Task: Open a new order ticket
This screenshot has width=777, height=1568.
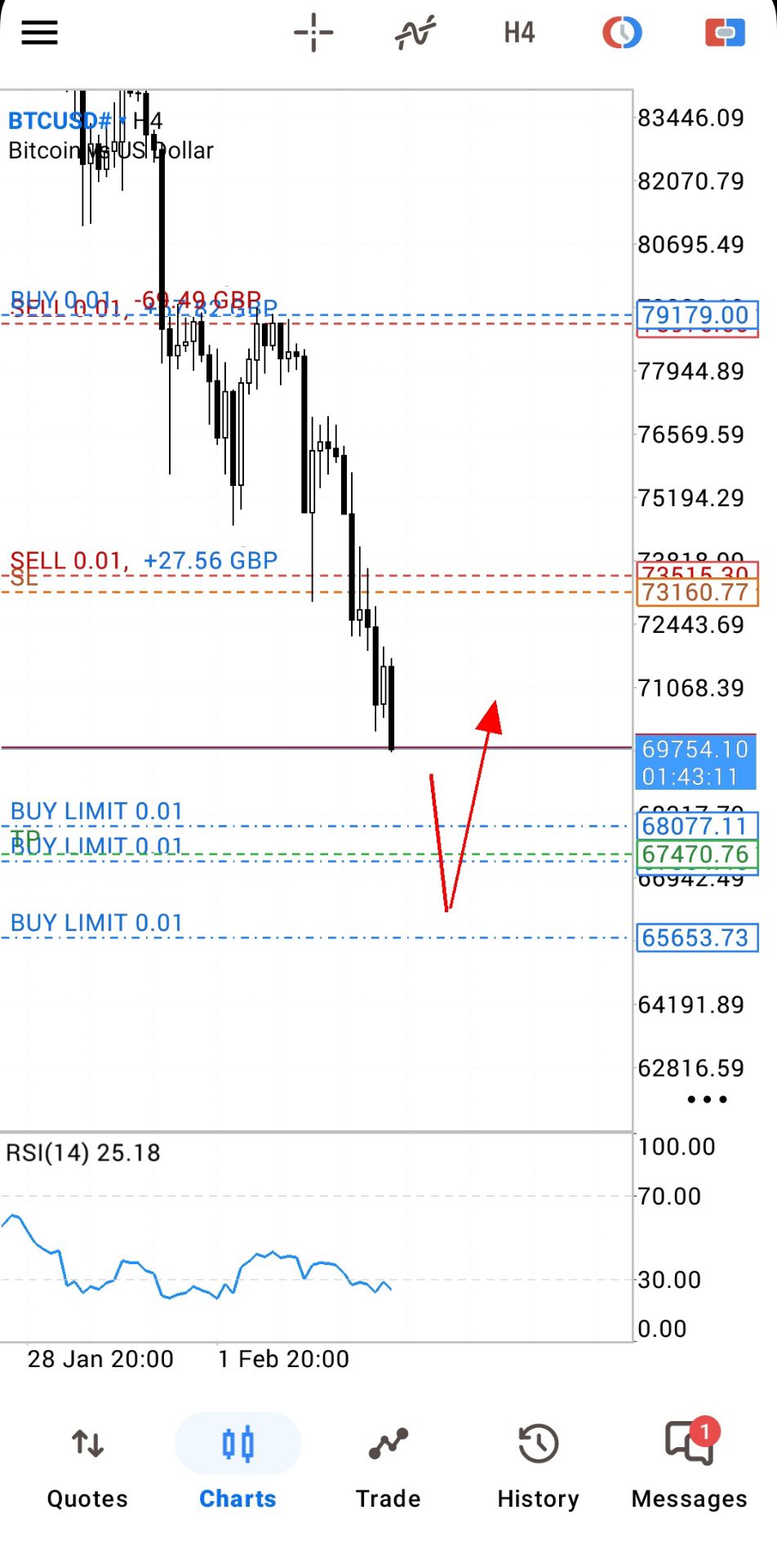Action: click(725, 33)
